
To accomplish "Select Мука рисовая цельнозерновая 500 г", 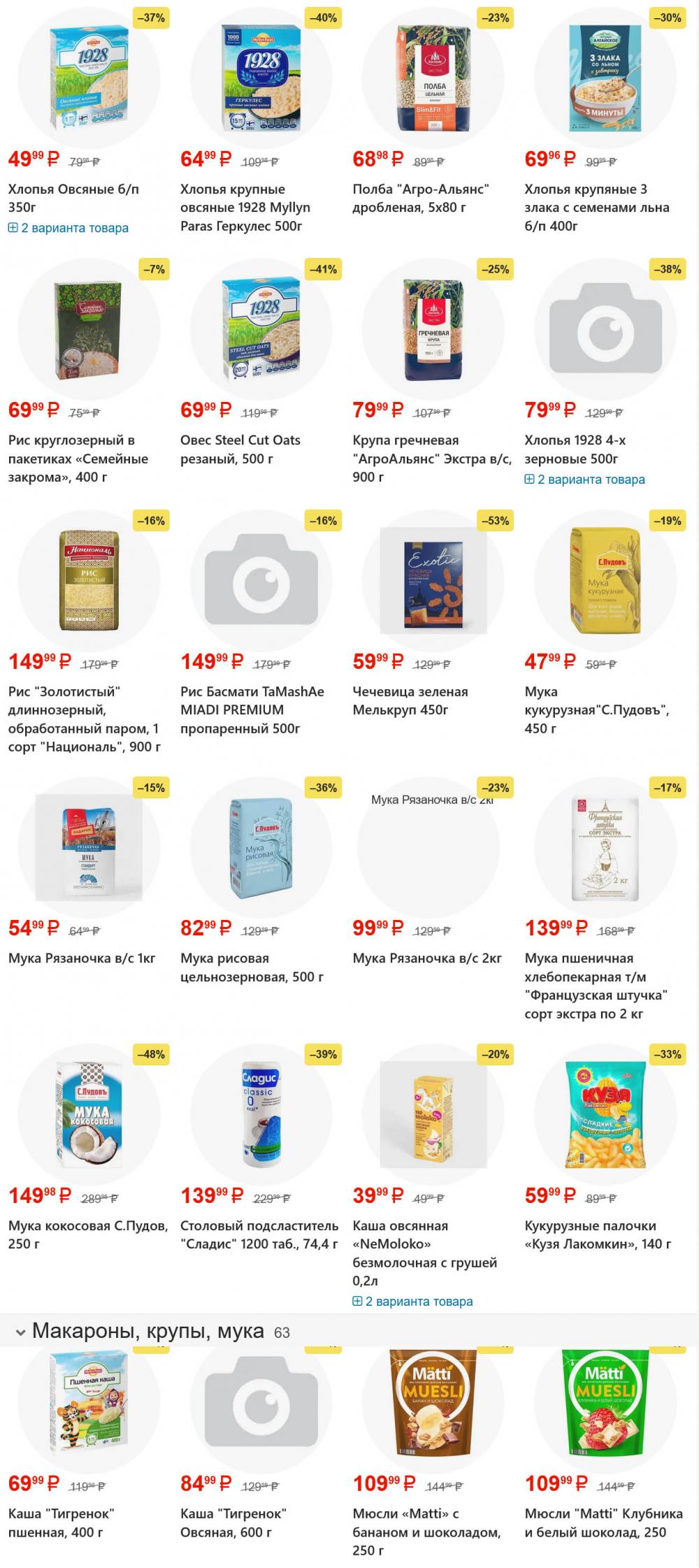I will click(x=252, y=968).
